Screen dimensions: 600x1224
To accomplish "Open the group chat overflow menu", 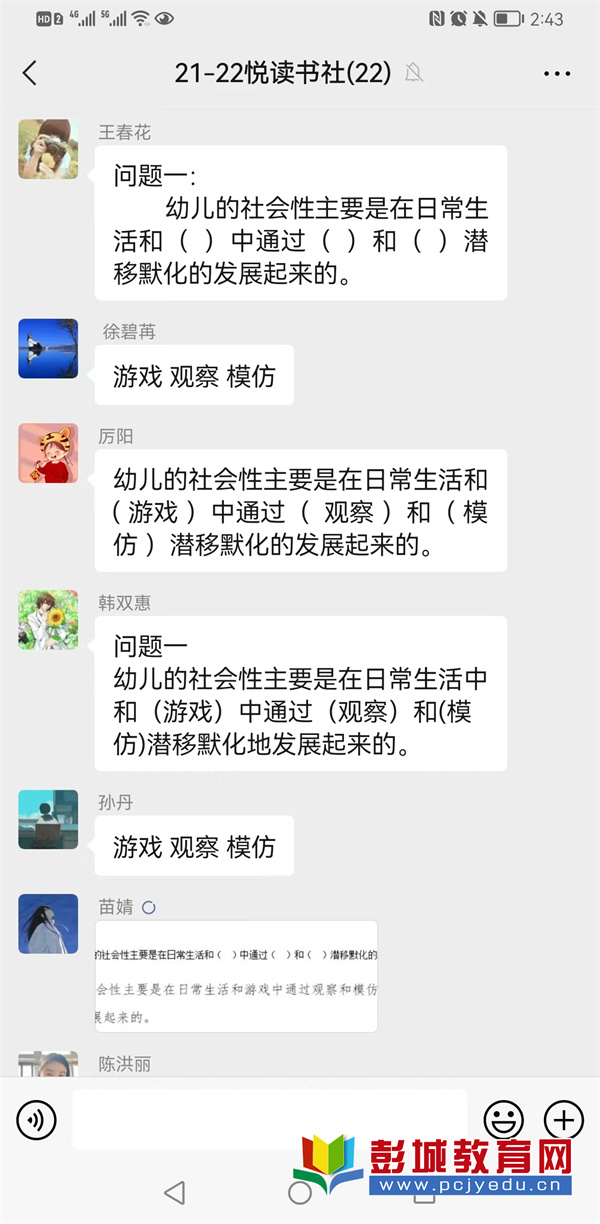I will pyautogui.click(x=556, y=73).
